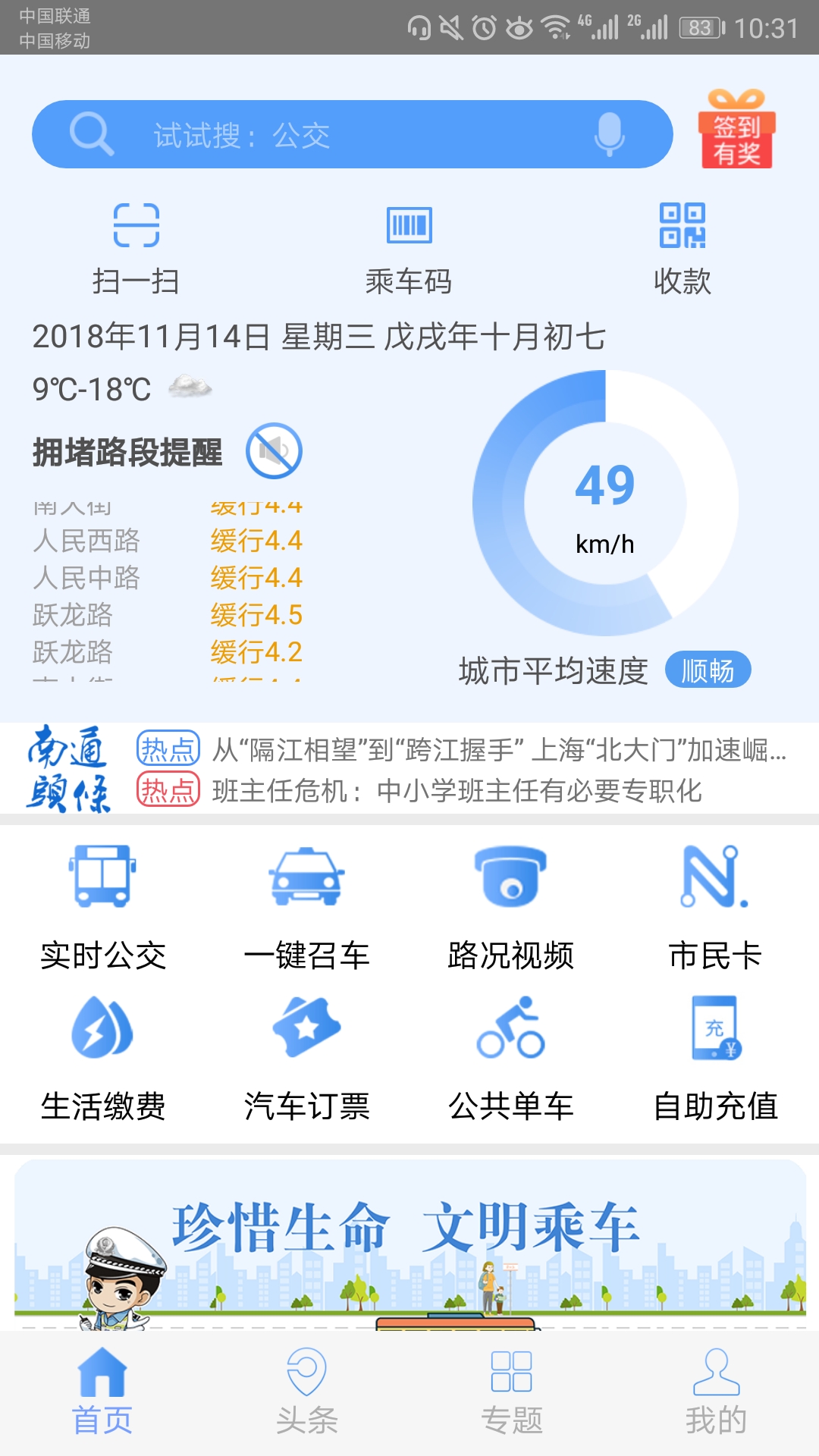Switch to the 头条 tab
The height and width of the screenshot is (1456, 819).
click(x=307, y=1403)
